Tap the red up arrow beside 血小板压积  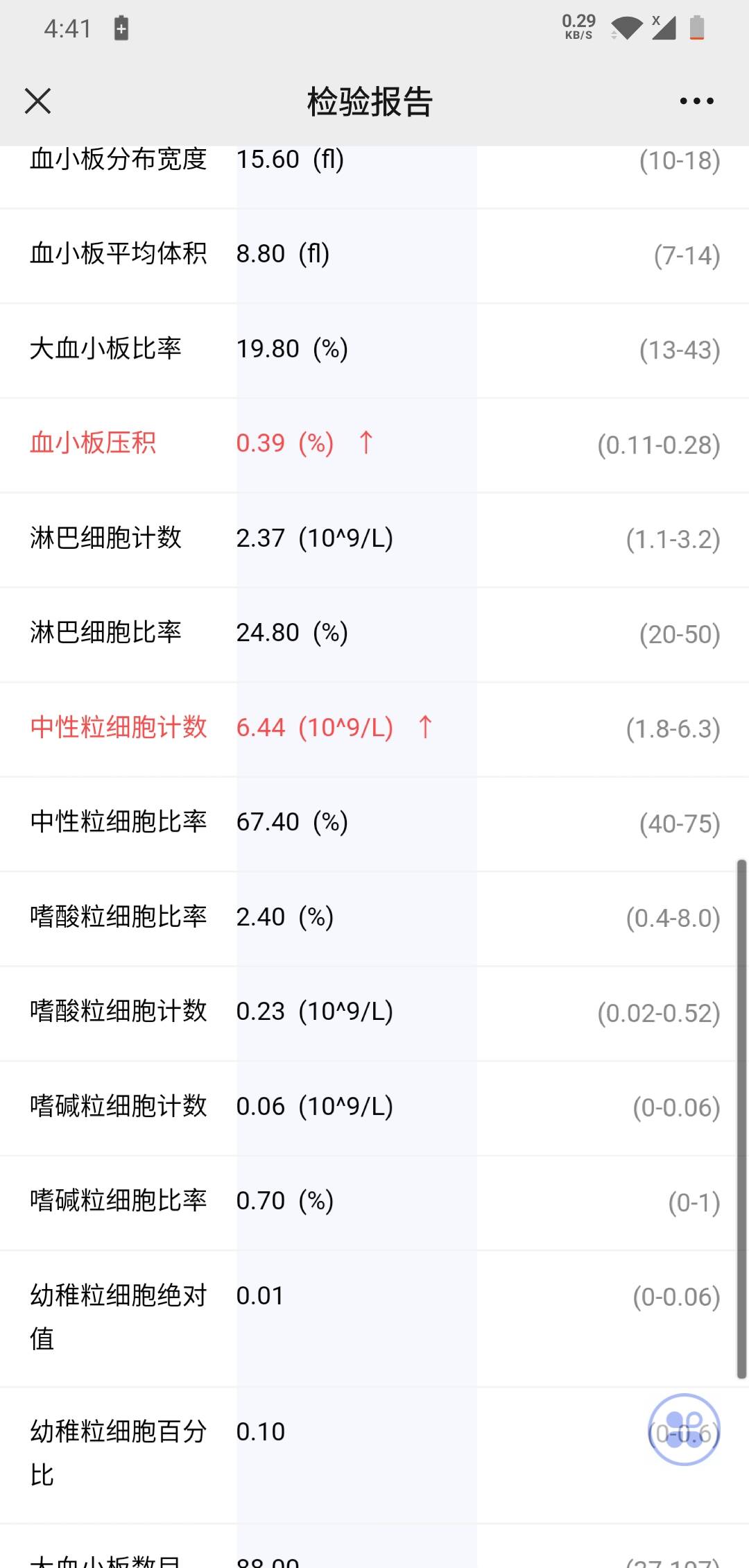click(365, 443)
